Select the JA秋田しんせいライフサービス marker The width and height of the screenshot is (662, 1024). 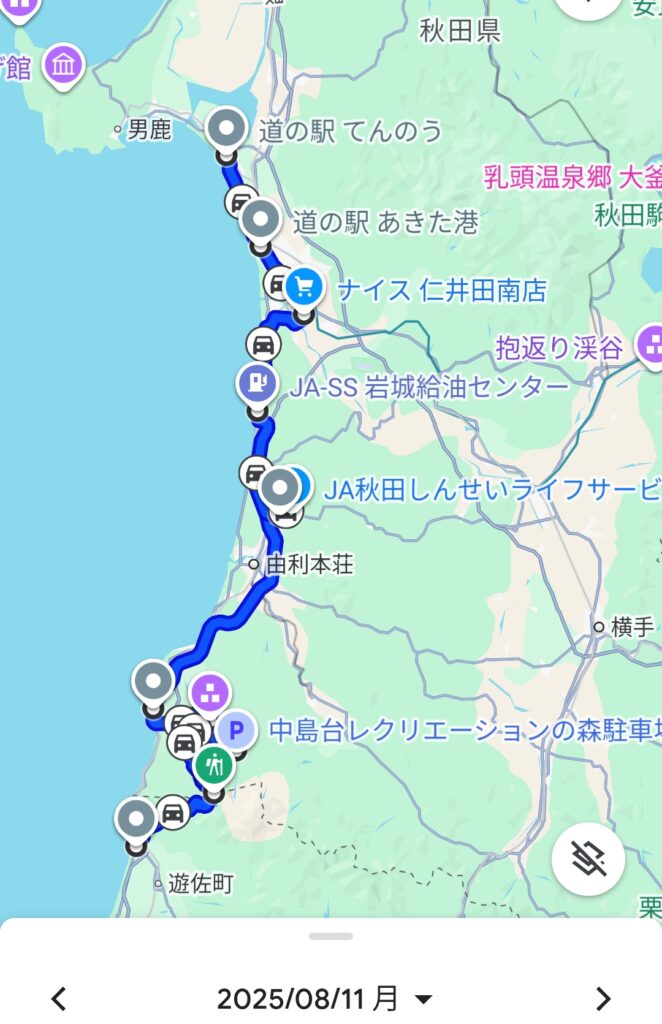click(x=280, y=489)
